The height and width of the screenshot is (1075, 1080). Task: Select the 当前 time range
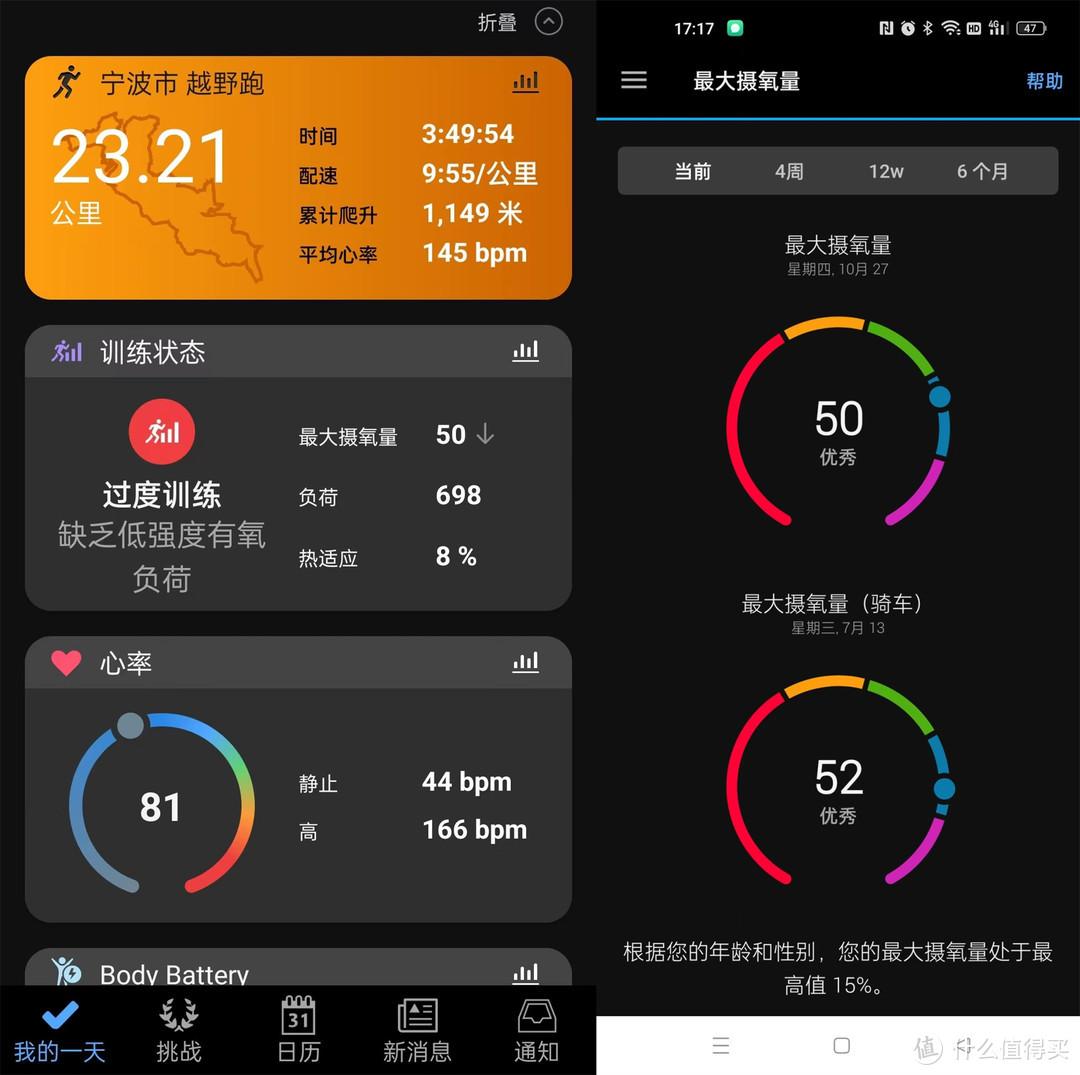(692, 171)
